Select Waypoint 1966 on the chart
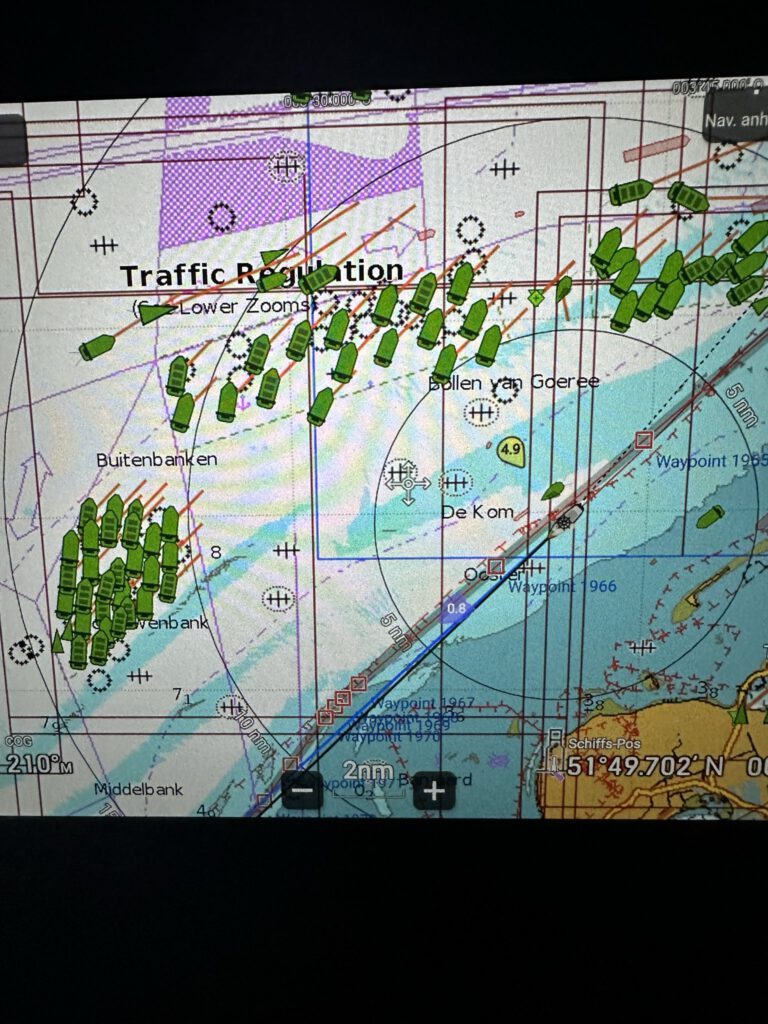Image resolution: width=768 pixels, height=1024 pixels. click(496, 566)
